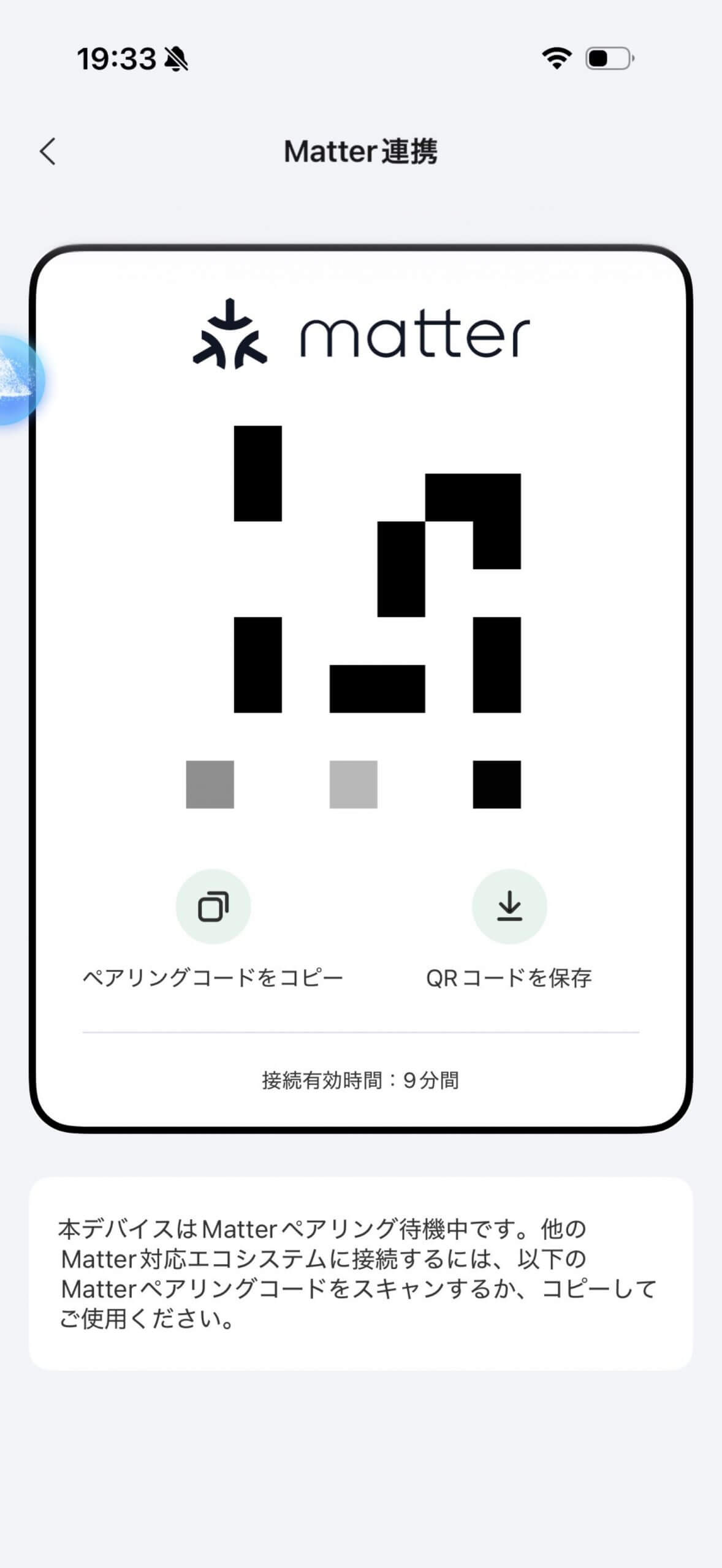Tap the back chevron to leave Matter連携
The width and height of the screenshot is (722, 1568).
point(48,153)
